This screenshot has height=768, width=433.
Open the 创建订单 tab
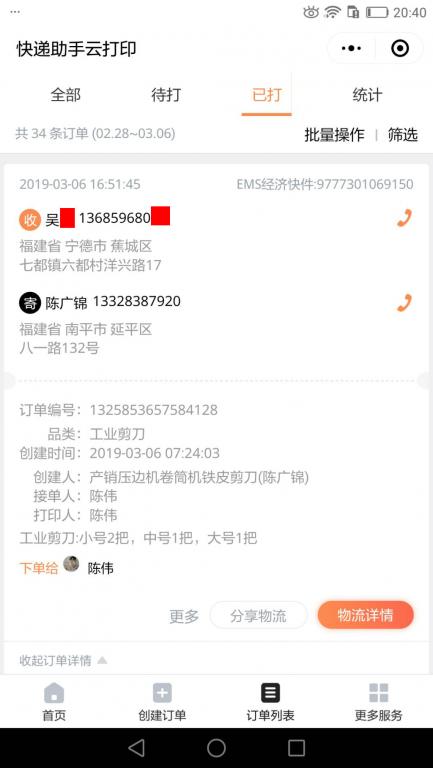click(162, 702)
